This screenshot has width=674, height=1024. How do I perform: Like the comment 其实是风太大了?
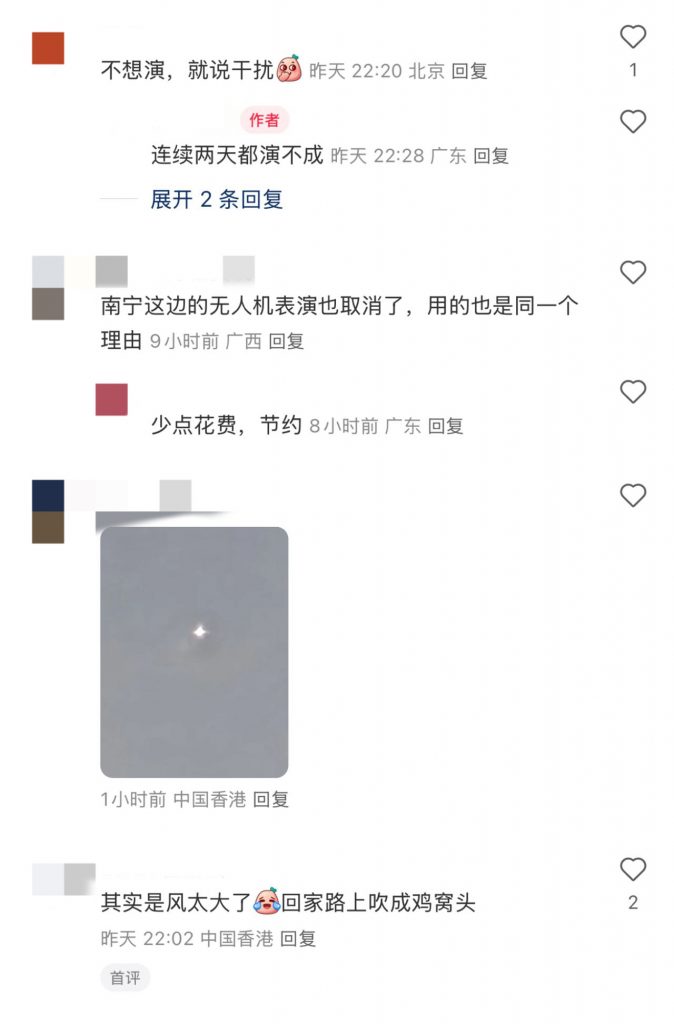pos(633,869)
